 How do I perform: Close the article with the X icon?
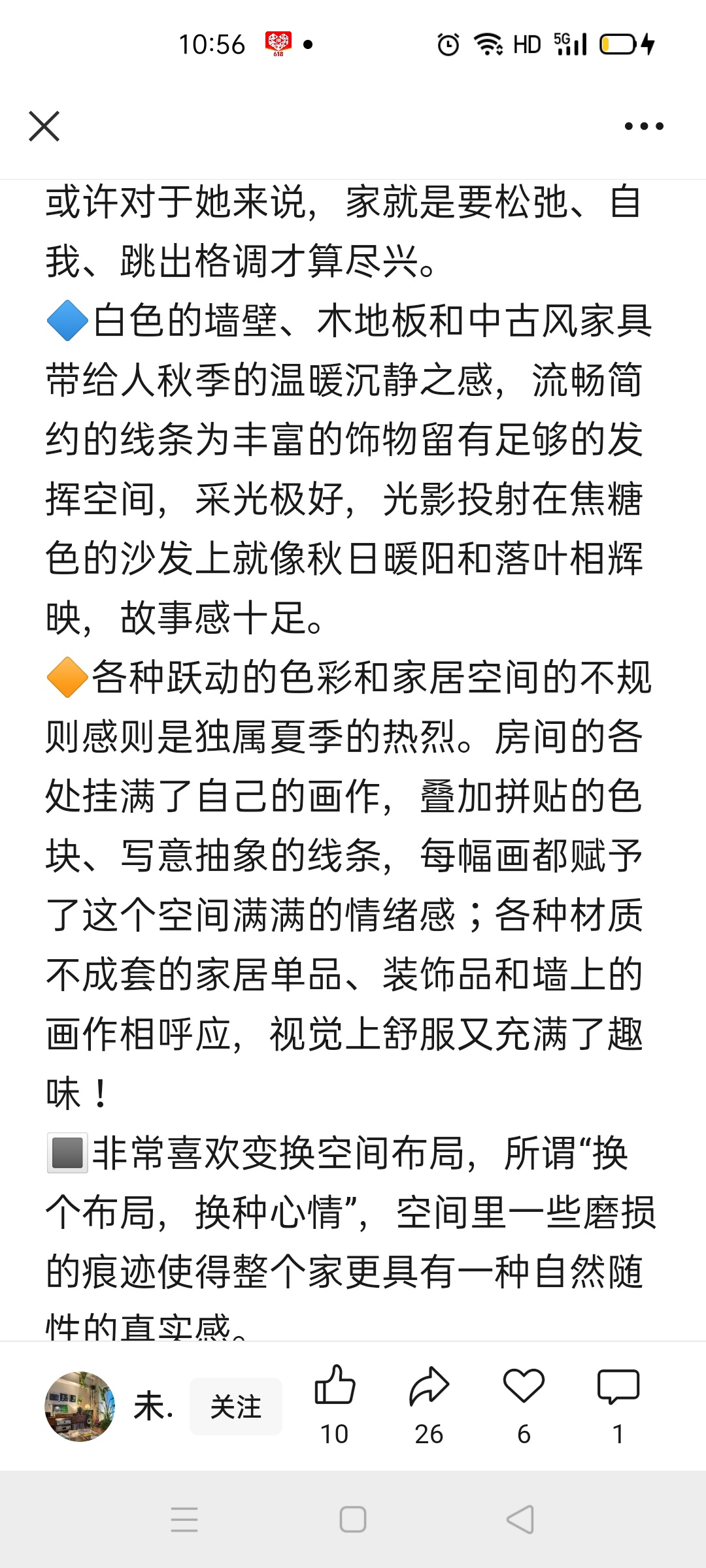pos(44,126)
